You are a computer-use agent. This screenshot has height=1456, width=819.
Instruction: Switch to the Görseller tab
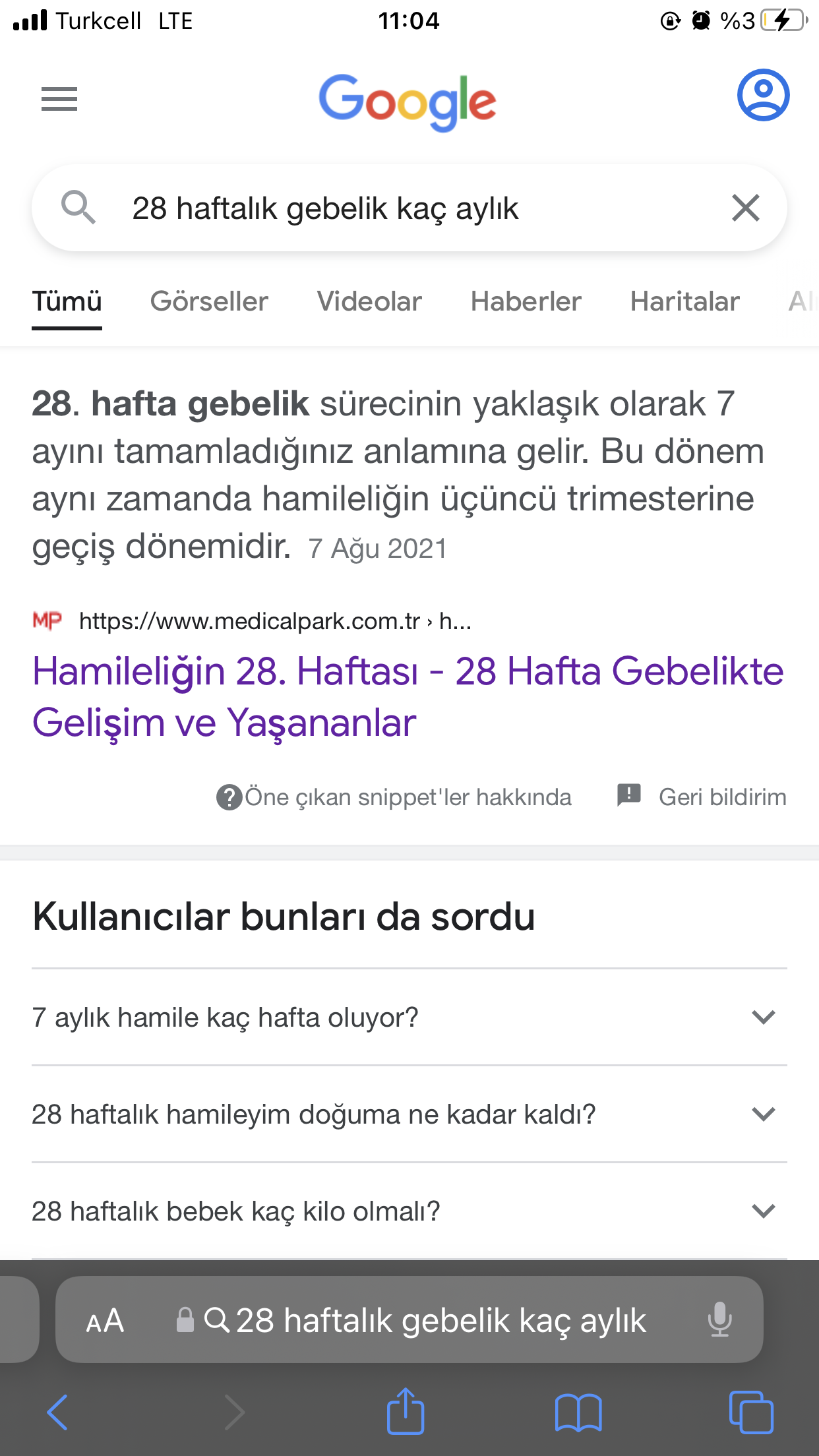point(209,302)
